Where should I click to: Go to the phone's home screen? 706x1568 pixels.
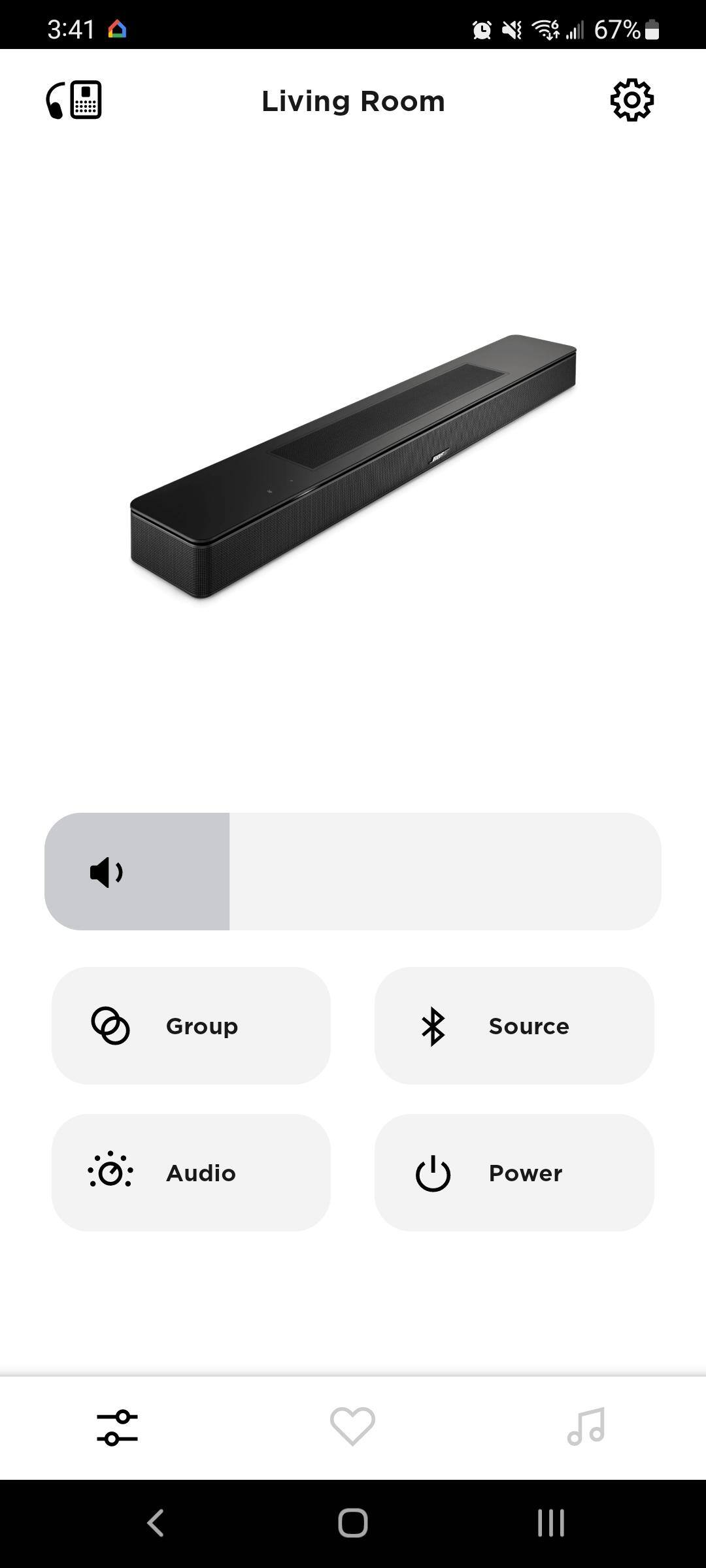click(x=352, y=1522)
